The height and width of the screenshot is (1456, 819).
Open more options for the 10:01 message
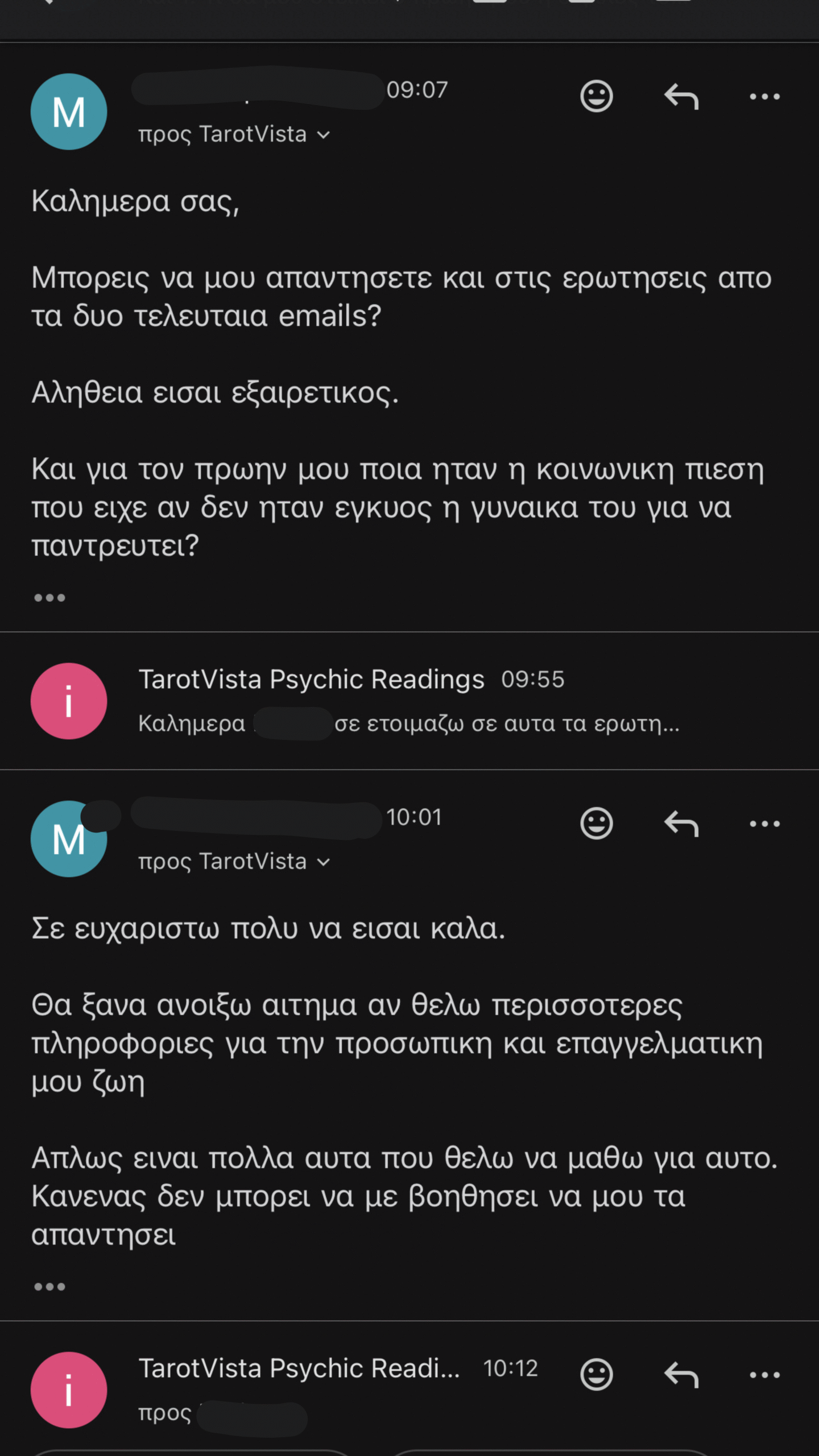[764, 824]
